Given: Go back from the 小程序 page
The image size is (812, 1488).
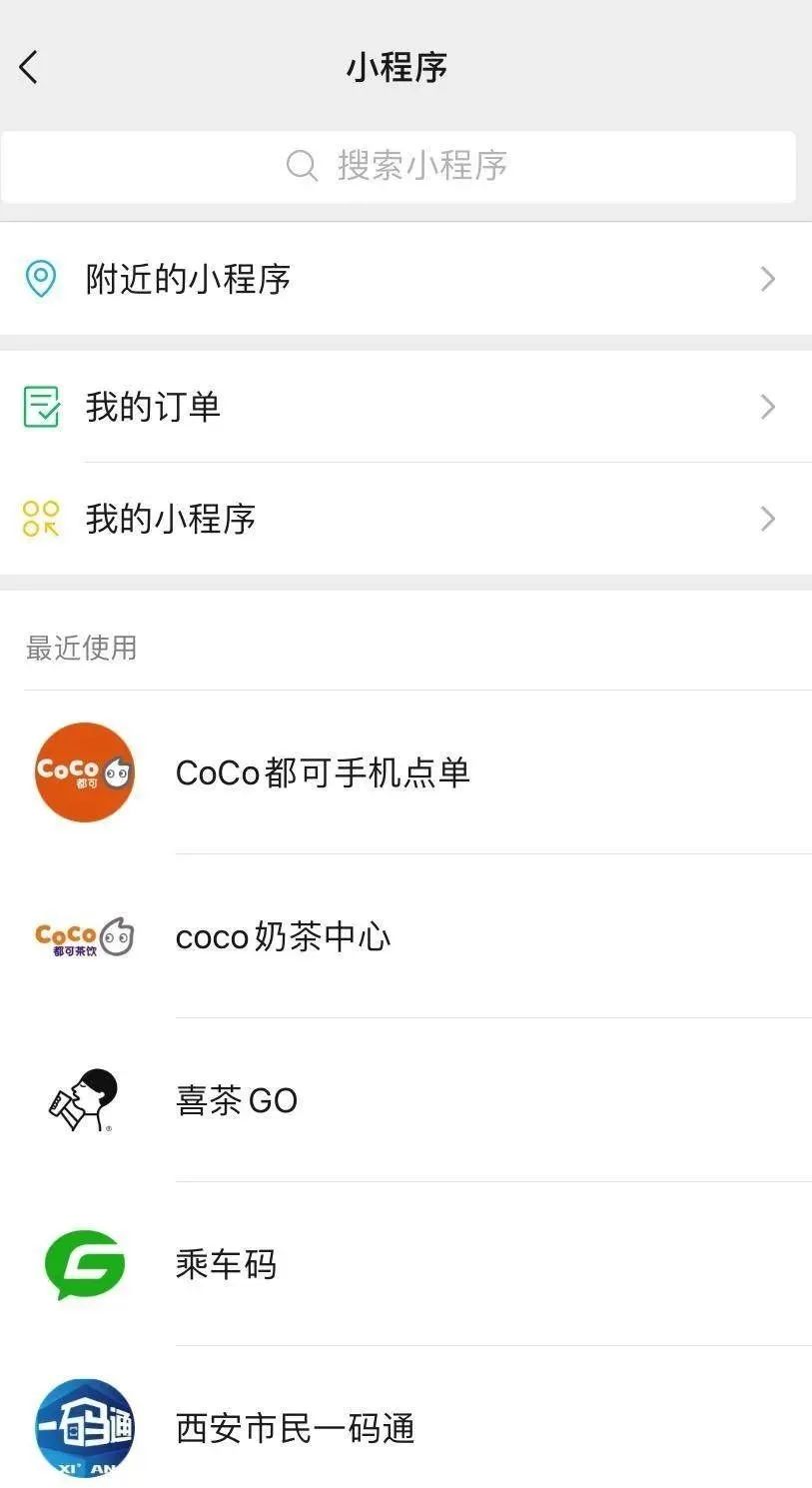Looking at the screenshot, I should (29, 68).
